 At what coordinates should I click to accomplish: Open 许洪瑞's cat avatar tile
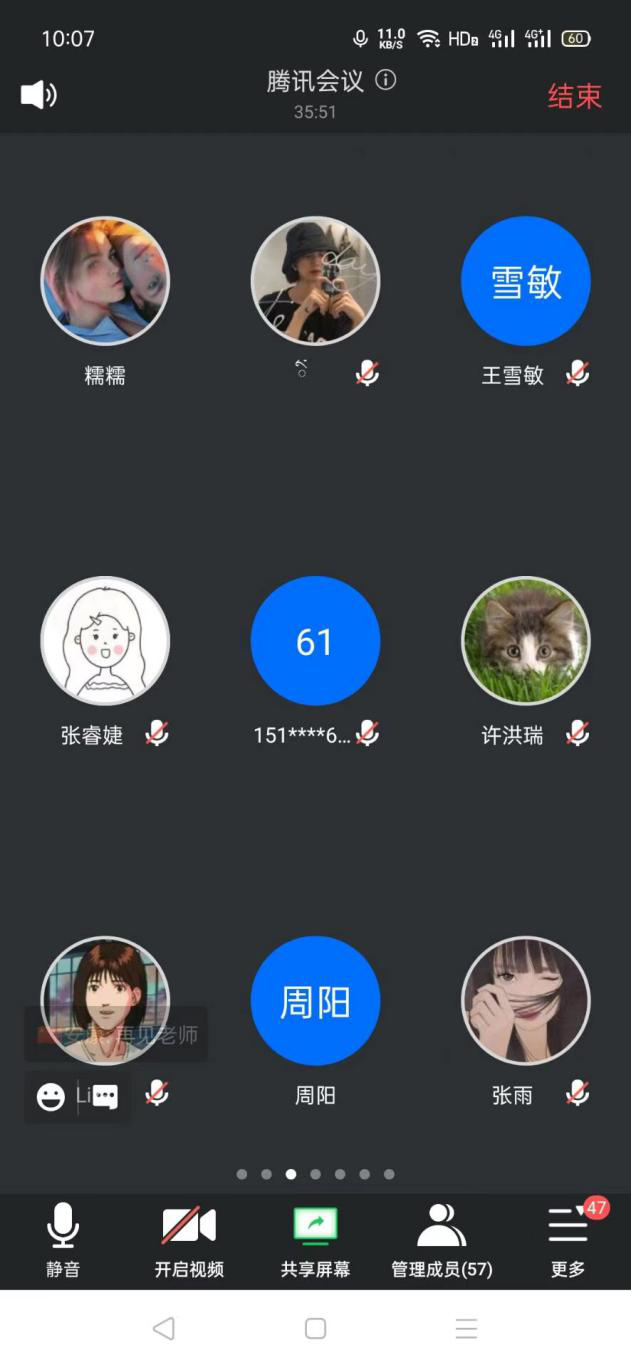[x=526, y=641]
